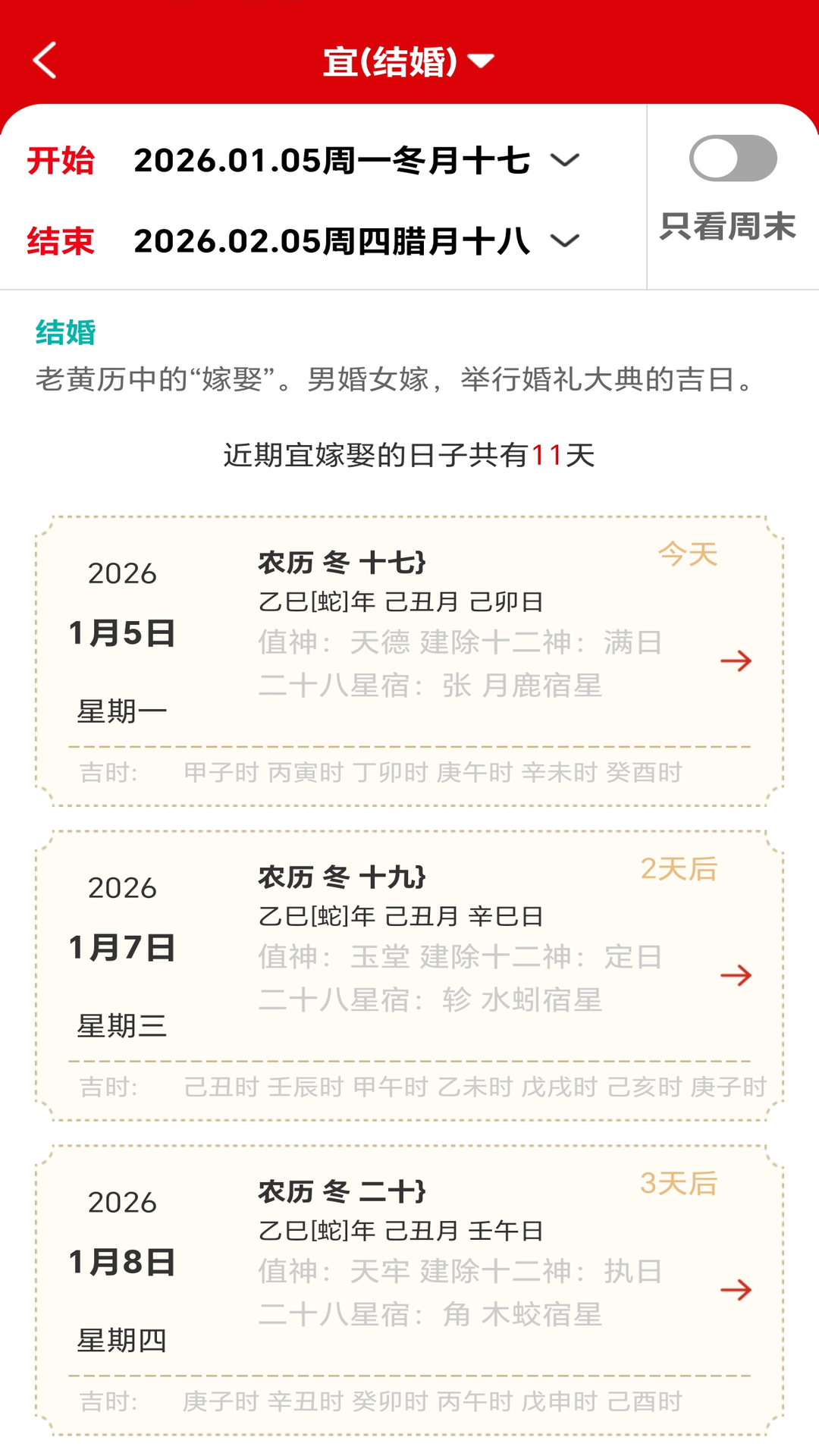Click the 今天 badge on first card

click(x=686, y=554)
